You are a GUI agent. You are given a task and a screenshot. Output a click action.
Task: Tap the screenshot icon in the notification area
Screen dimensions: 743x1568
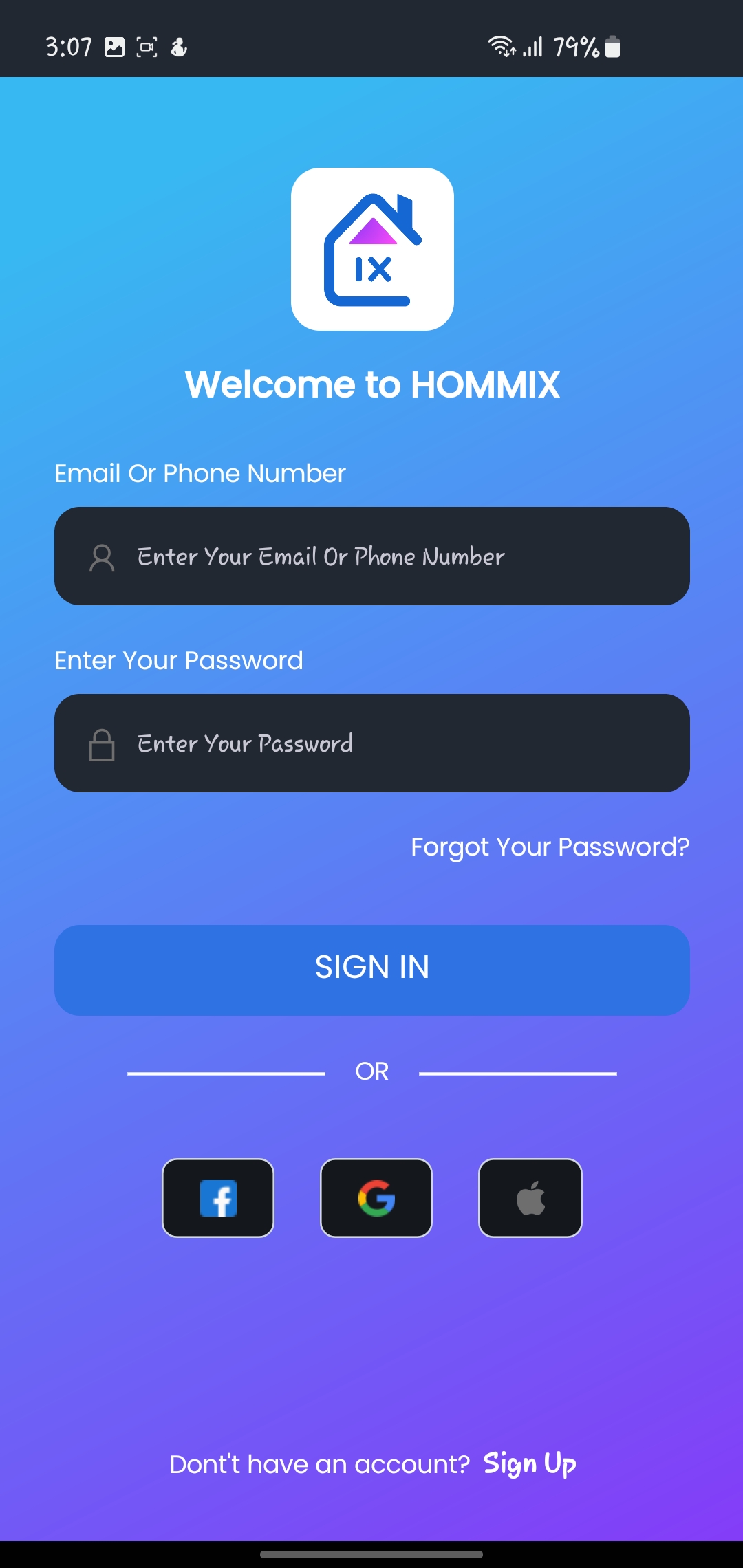pos(145,47)
